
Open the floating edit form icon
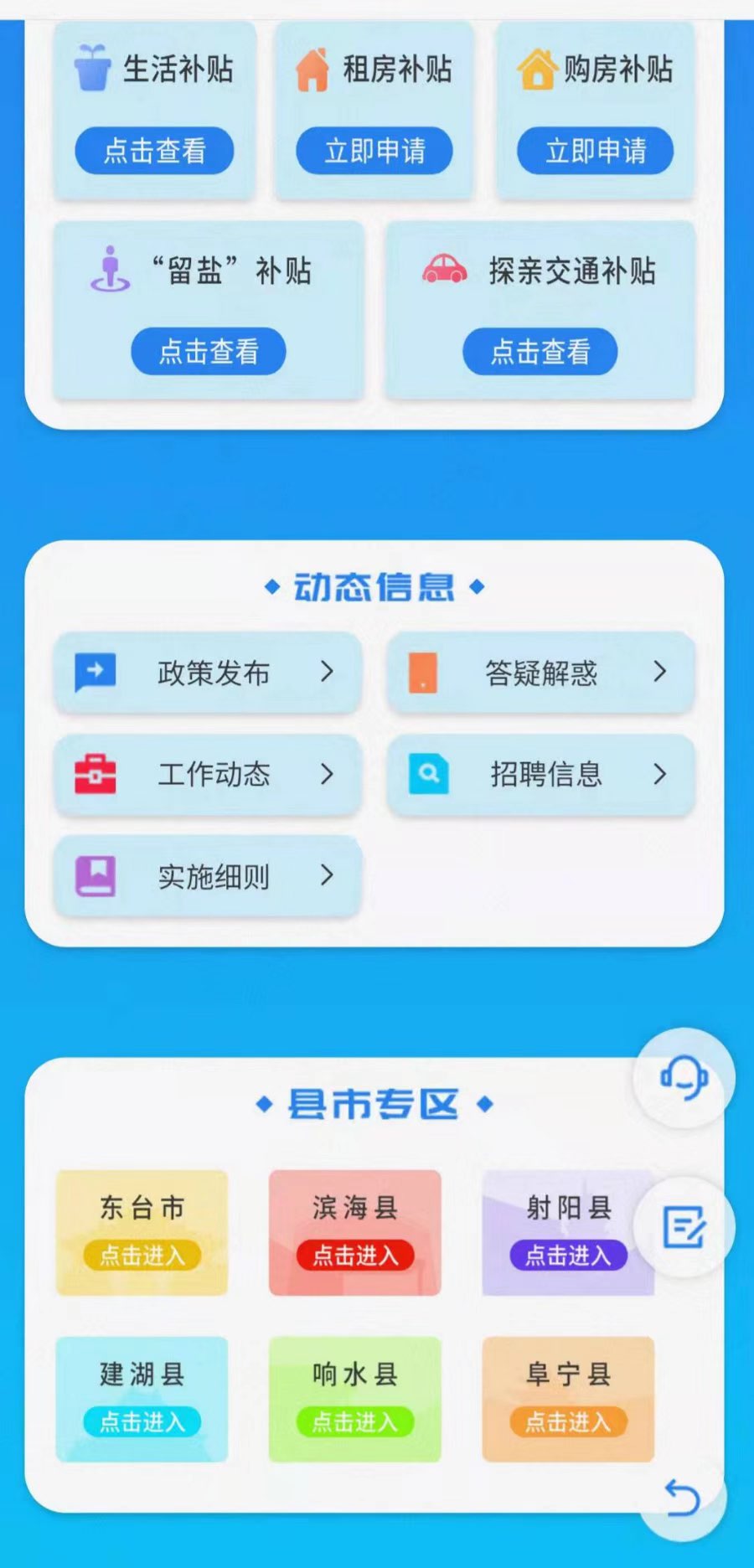(x=684, y=1227)
